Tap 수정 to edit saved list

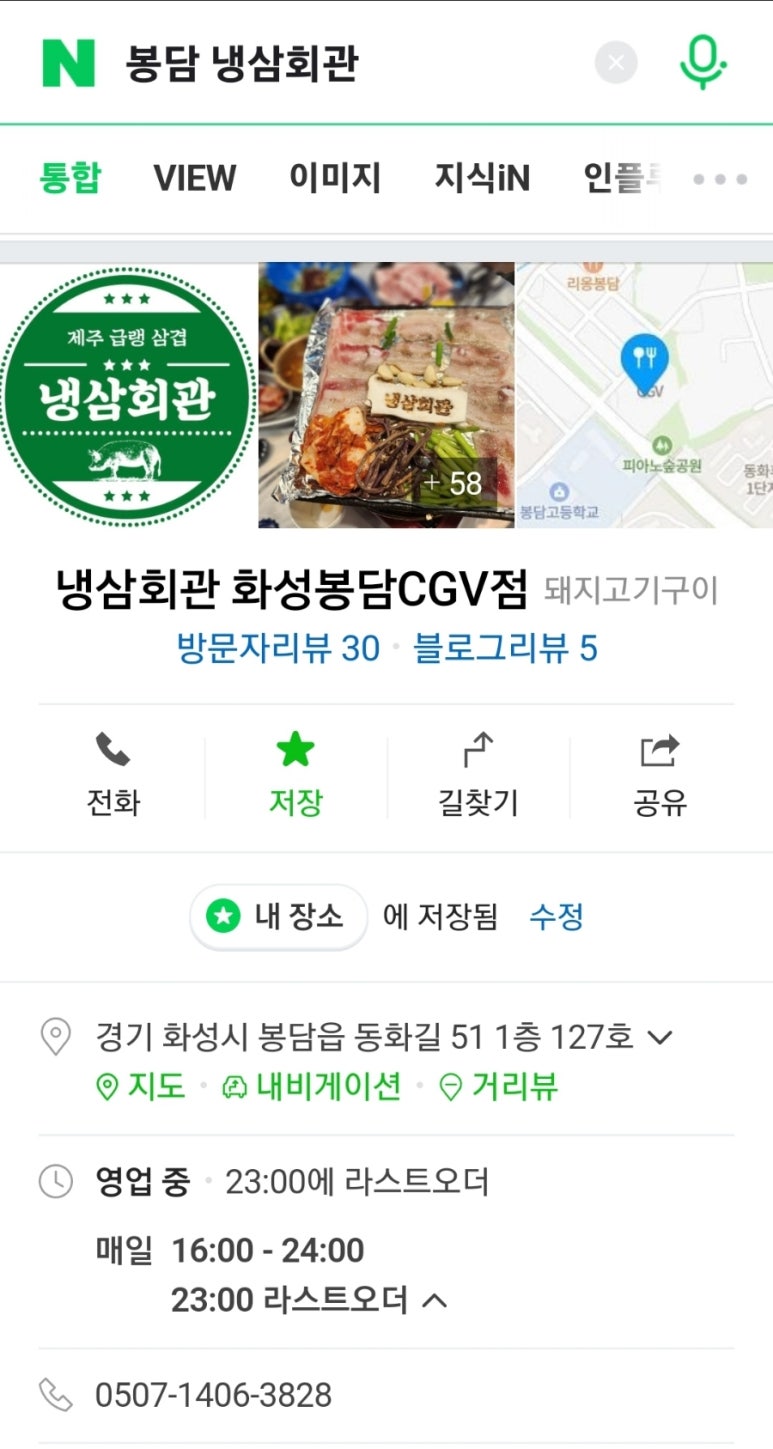556,916
